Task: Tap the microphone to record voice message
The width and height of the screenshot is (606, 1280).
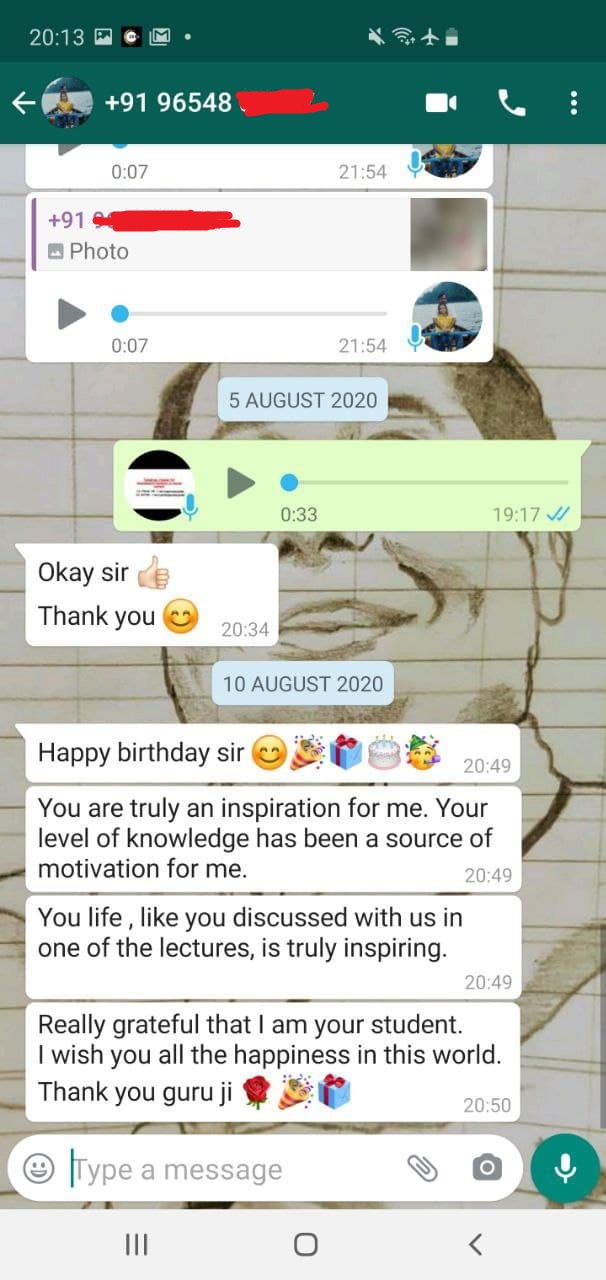Action: click(565, 1168)
